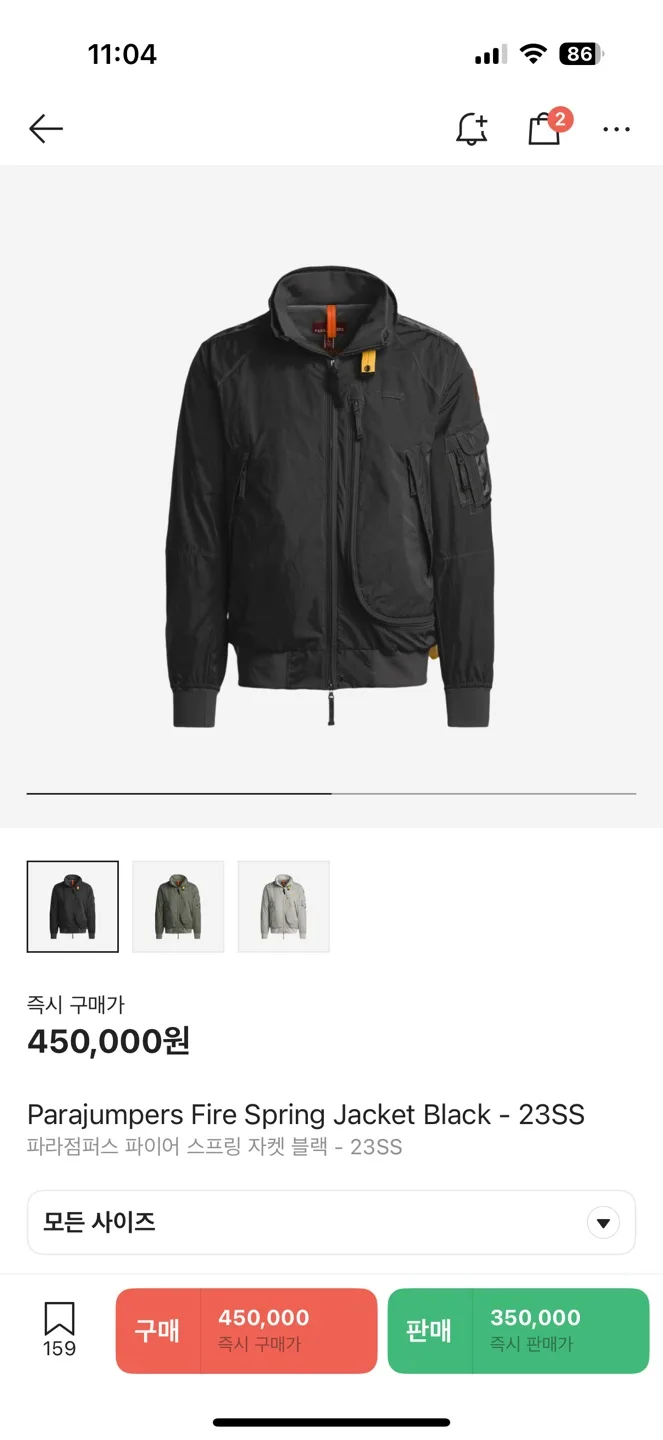Image resolution: width=663 pixels, height=1440 pixels.
Task: Set a price alert with the bell icon
Action: pyautogui.click(x=471, y=129)
